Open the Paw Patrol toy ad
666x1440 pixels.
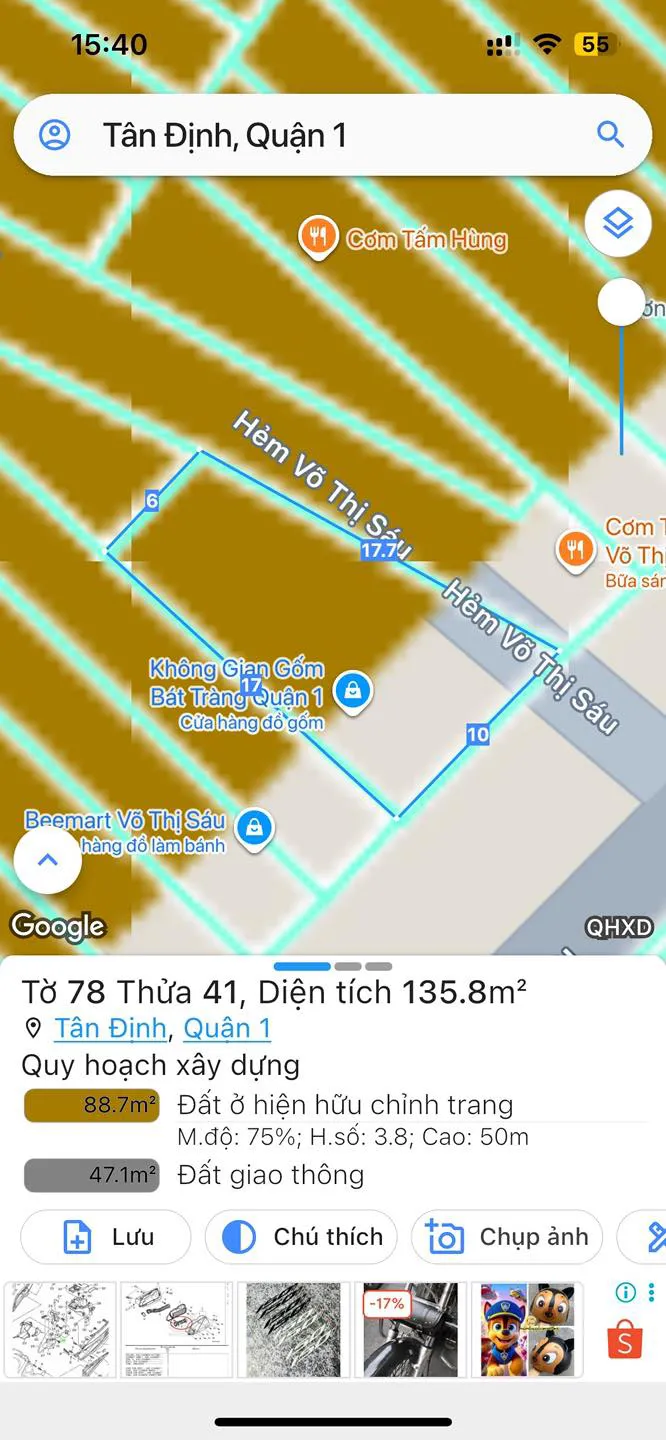point(527,1330)
